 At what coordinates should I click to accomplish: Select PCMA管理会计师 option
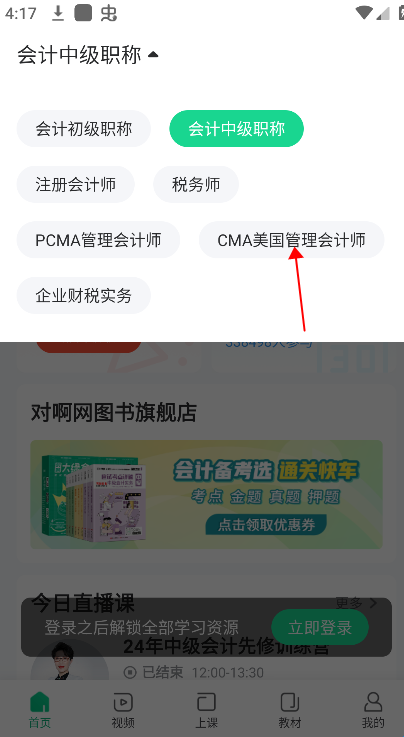tap(98, 240)
